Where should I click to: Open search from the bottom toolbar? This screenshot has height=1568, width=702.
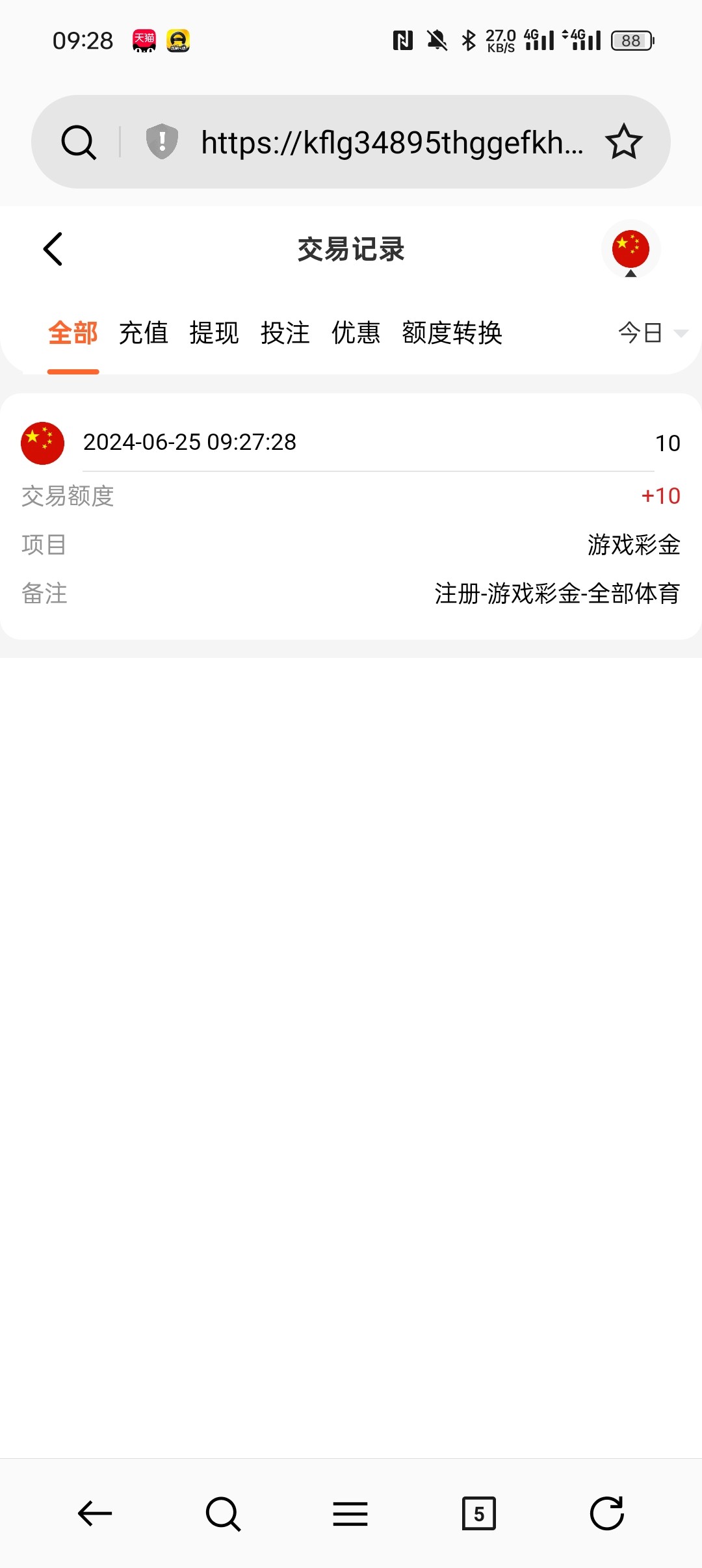[223, 1513]
